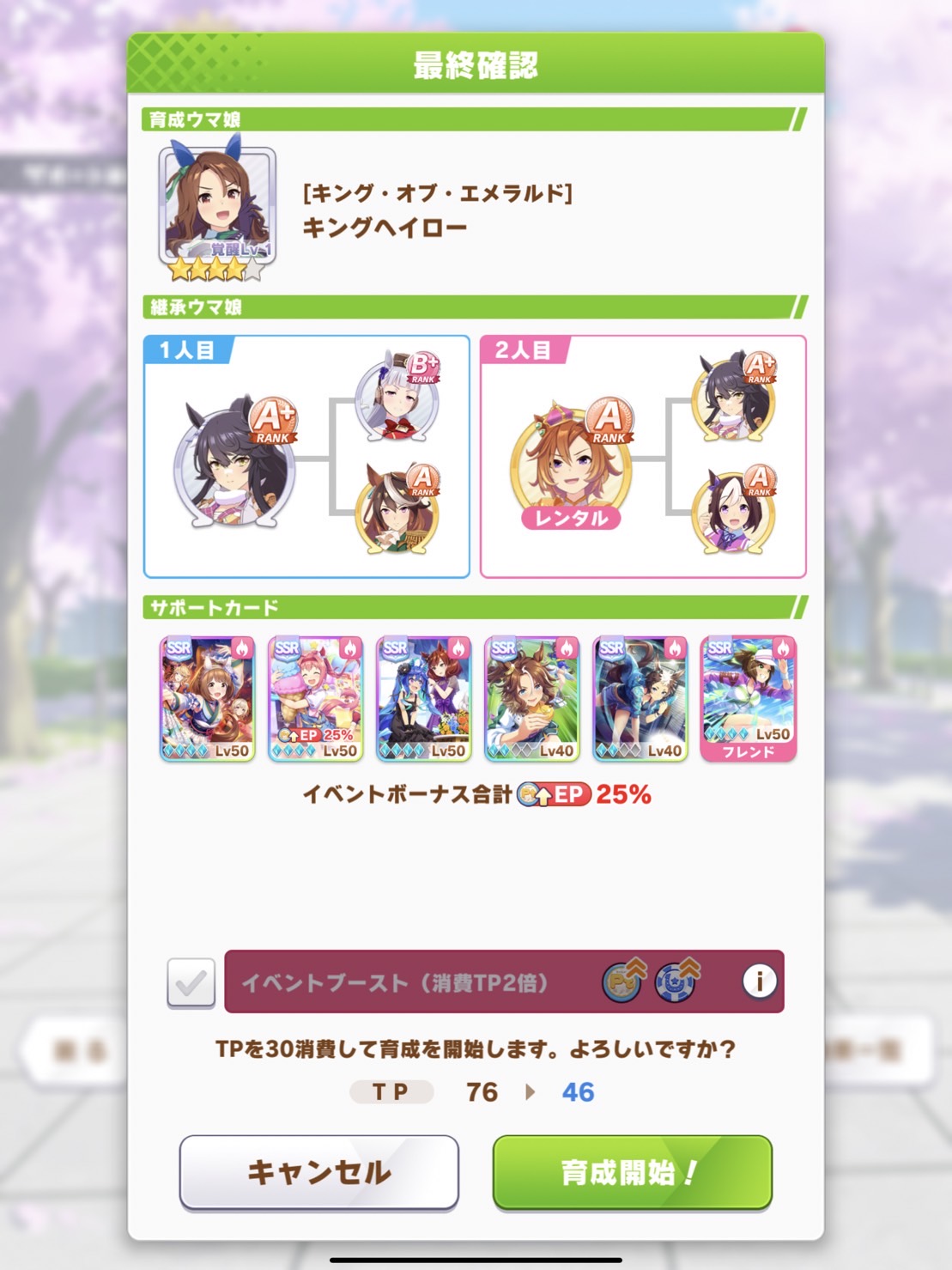Cancel with the キャンセル button
This screenshot has width=952, height=1270.
[318, 1172]
